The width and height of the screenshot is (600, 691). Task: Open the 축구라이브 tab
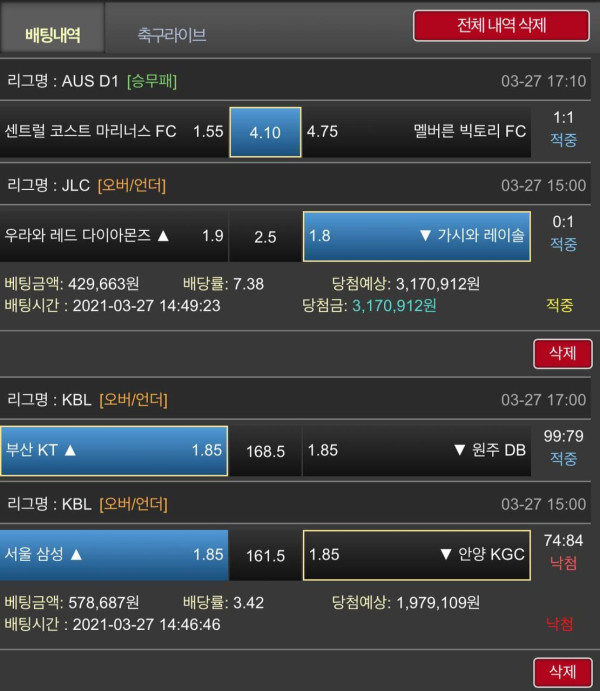click(172, 34)
